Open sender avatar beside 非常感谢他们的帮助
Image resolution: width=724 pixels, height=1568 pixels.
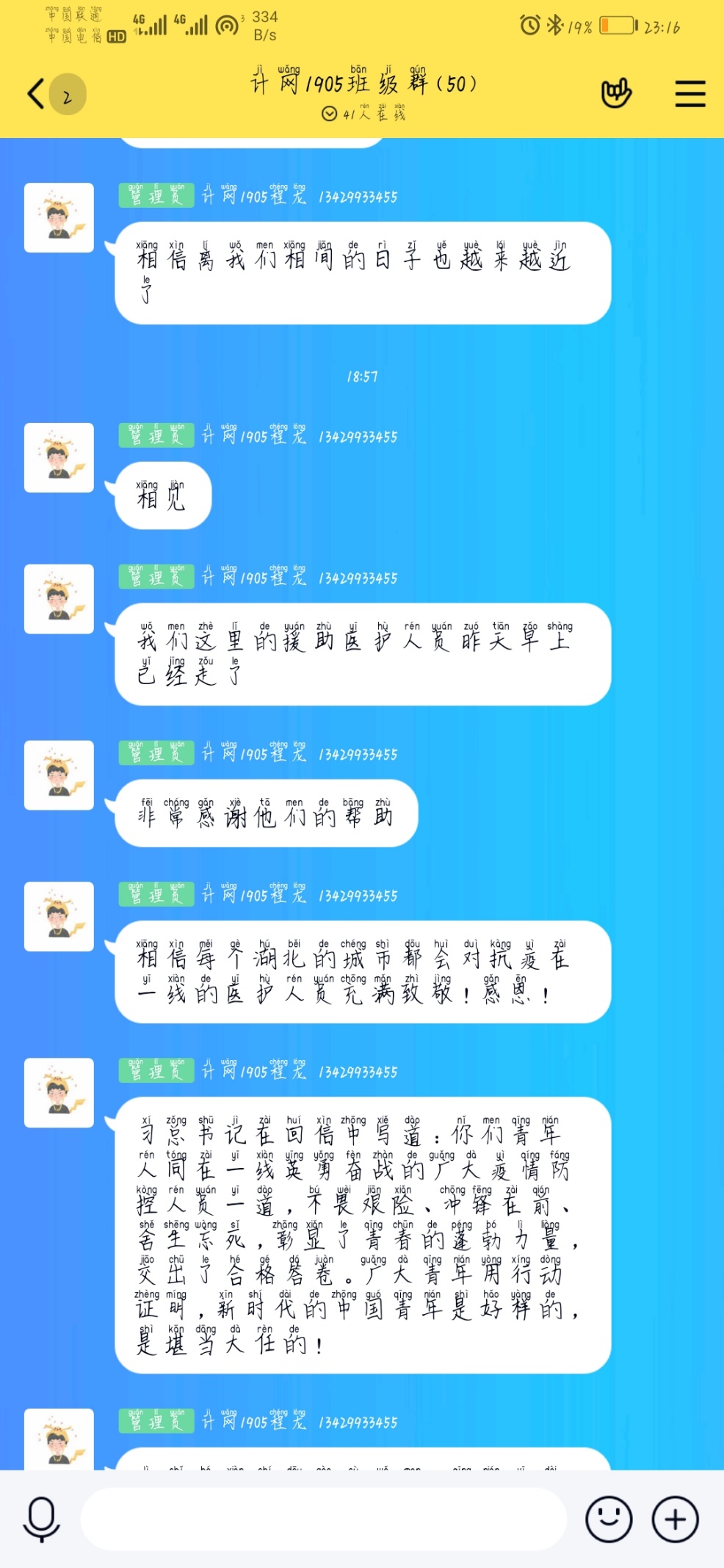tap(59, 775)
